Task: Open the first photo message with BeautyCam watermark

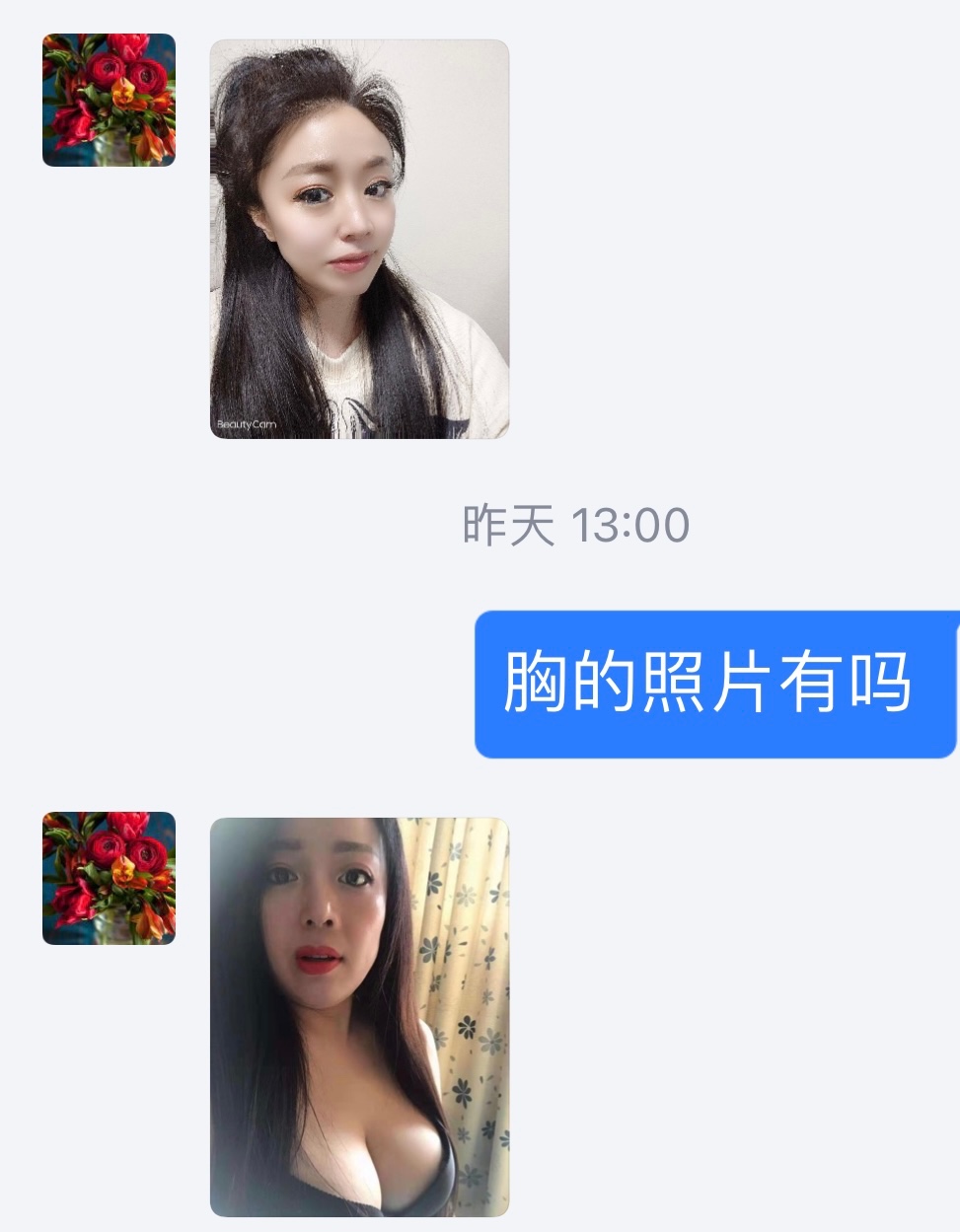Action: [x=359, y=239]
